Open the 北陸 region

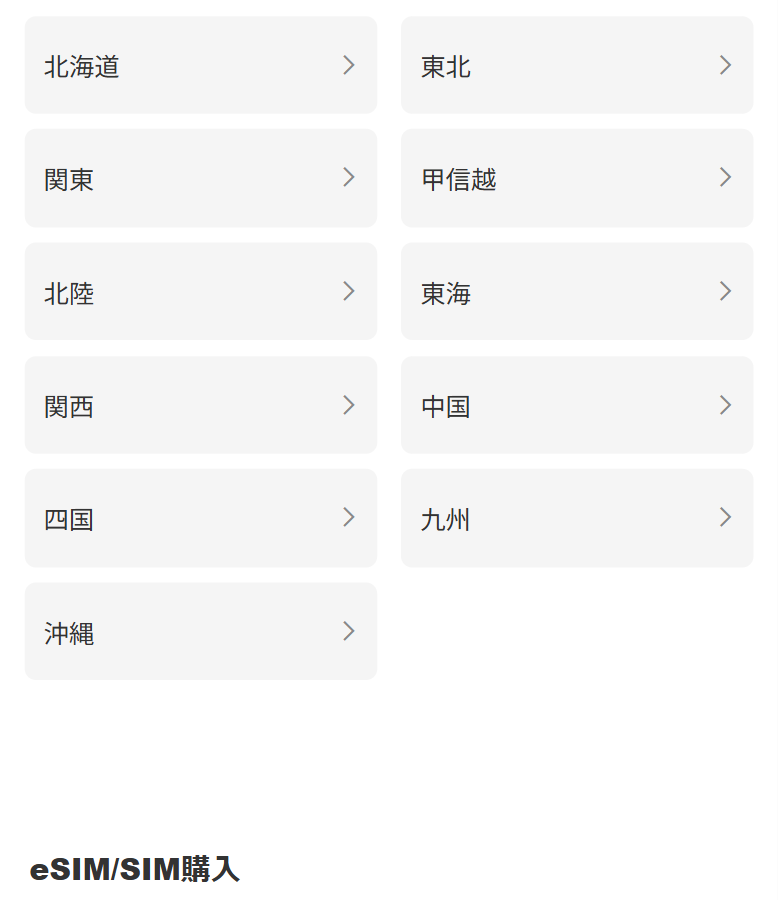point(200,292)
